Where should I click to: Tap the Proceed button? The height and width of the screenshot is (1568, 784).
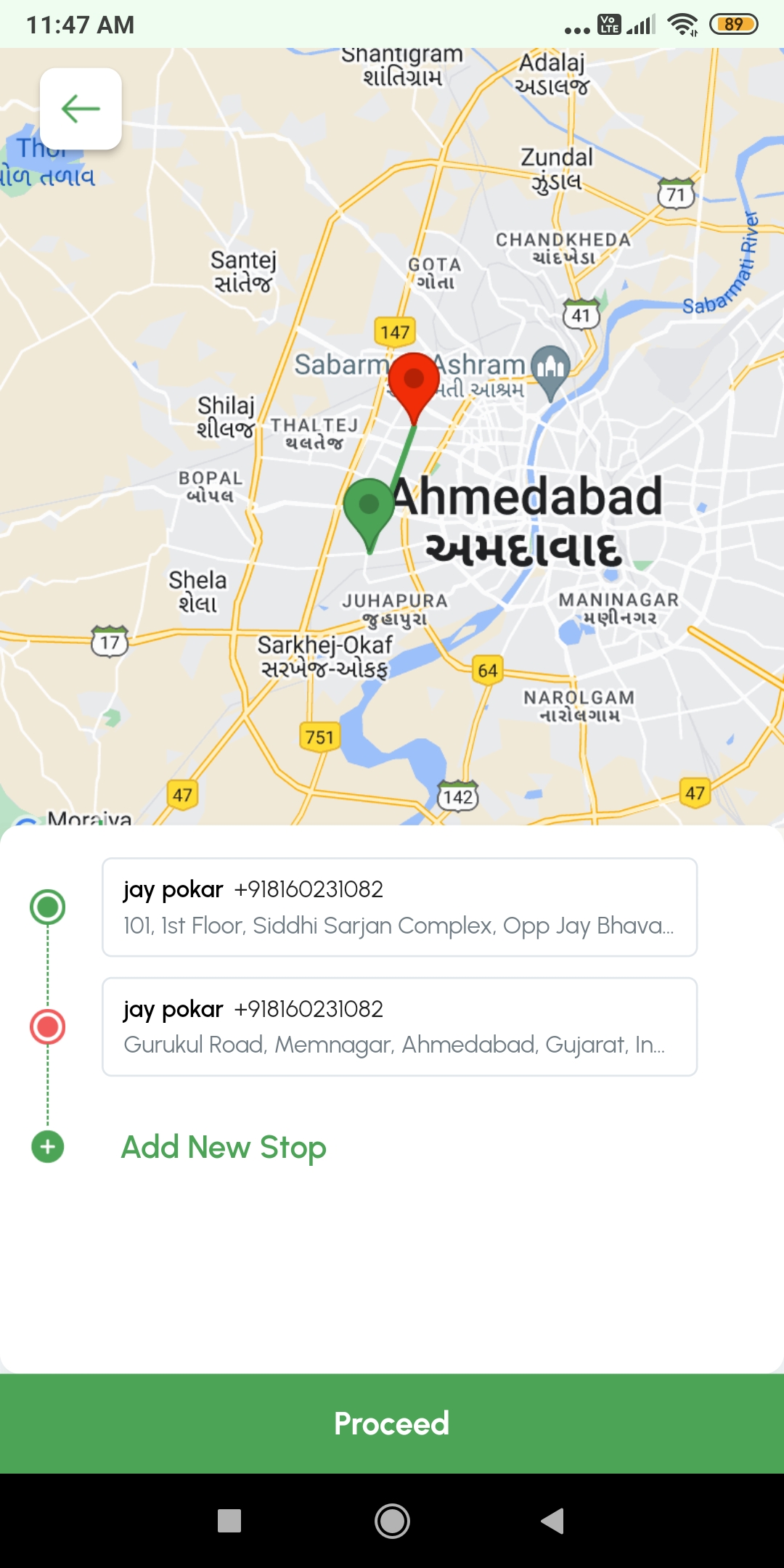coord(392,1423)
